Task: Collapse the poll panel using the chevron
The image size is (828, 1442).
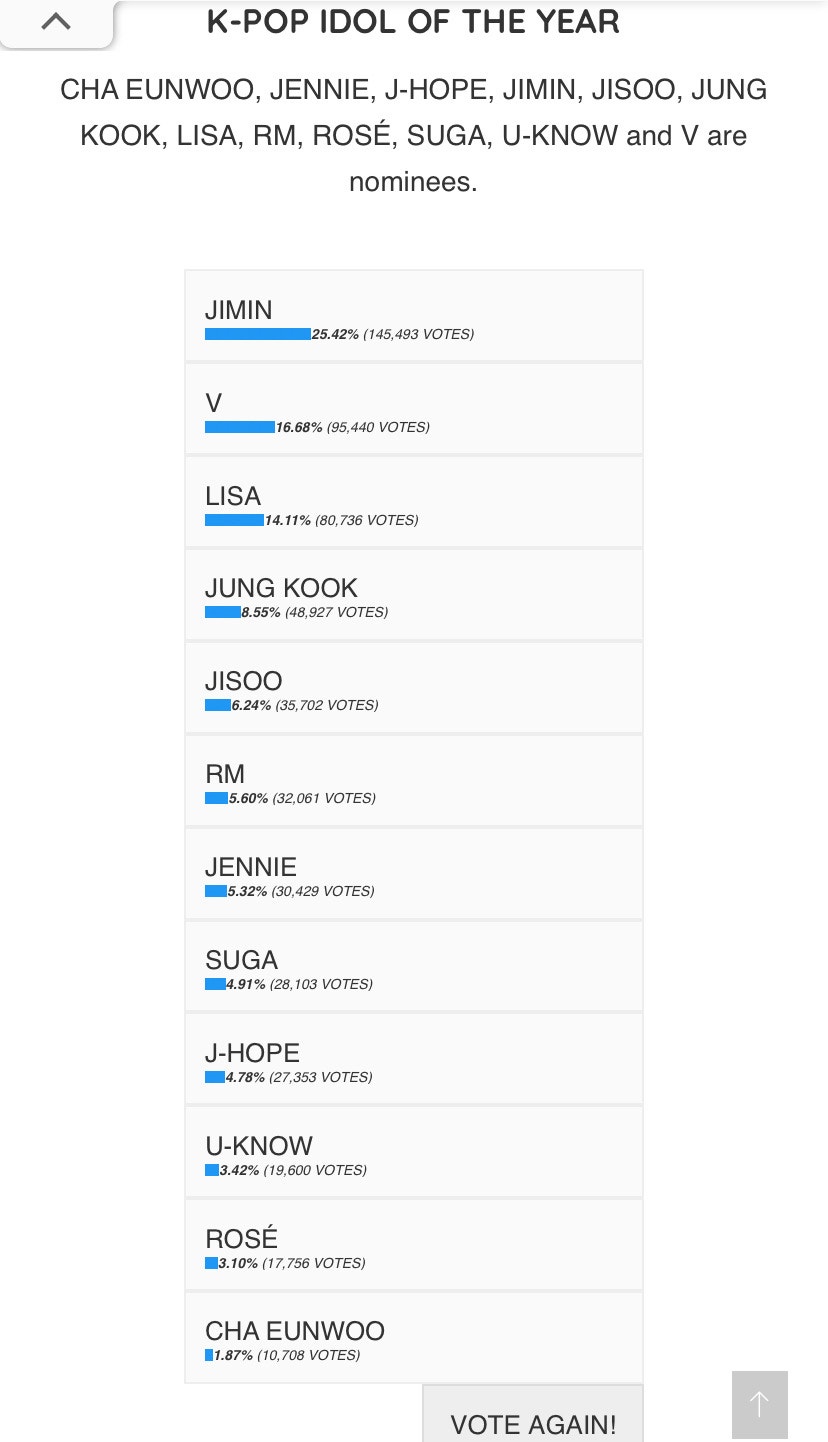Action: pyautogui.click(x=55, y=21)
